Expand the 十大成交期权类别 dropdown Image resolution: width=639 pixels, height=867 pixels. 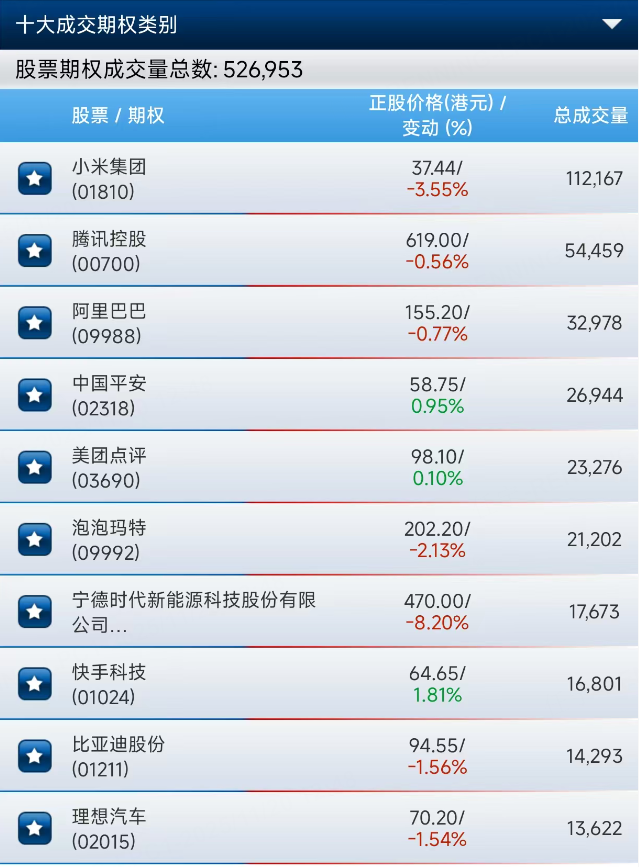(611, 24)
